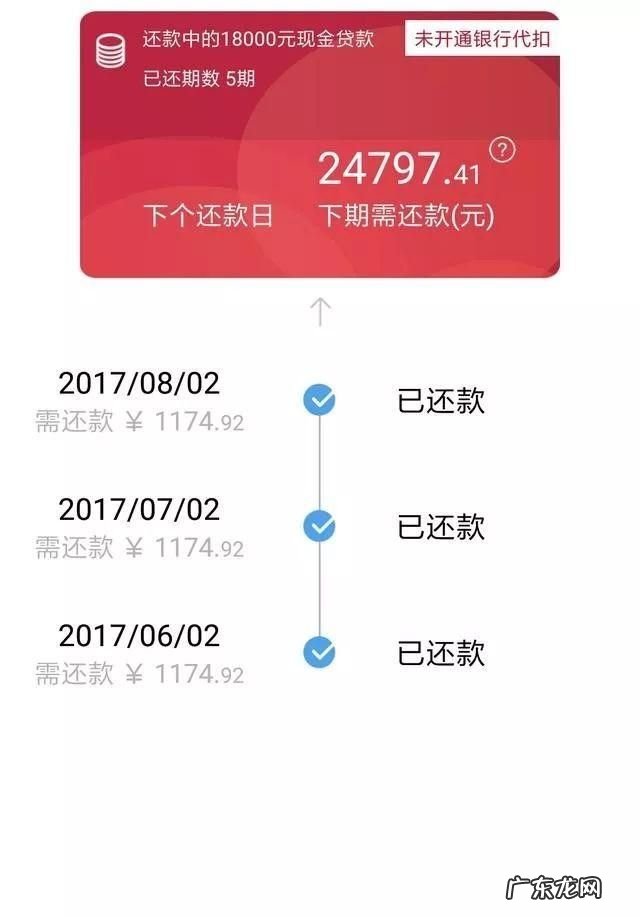Tap the 未开通银行代扣 button
The image size is (640, 917).
pyautogui.click(x=483, y=40)
